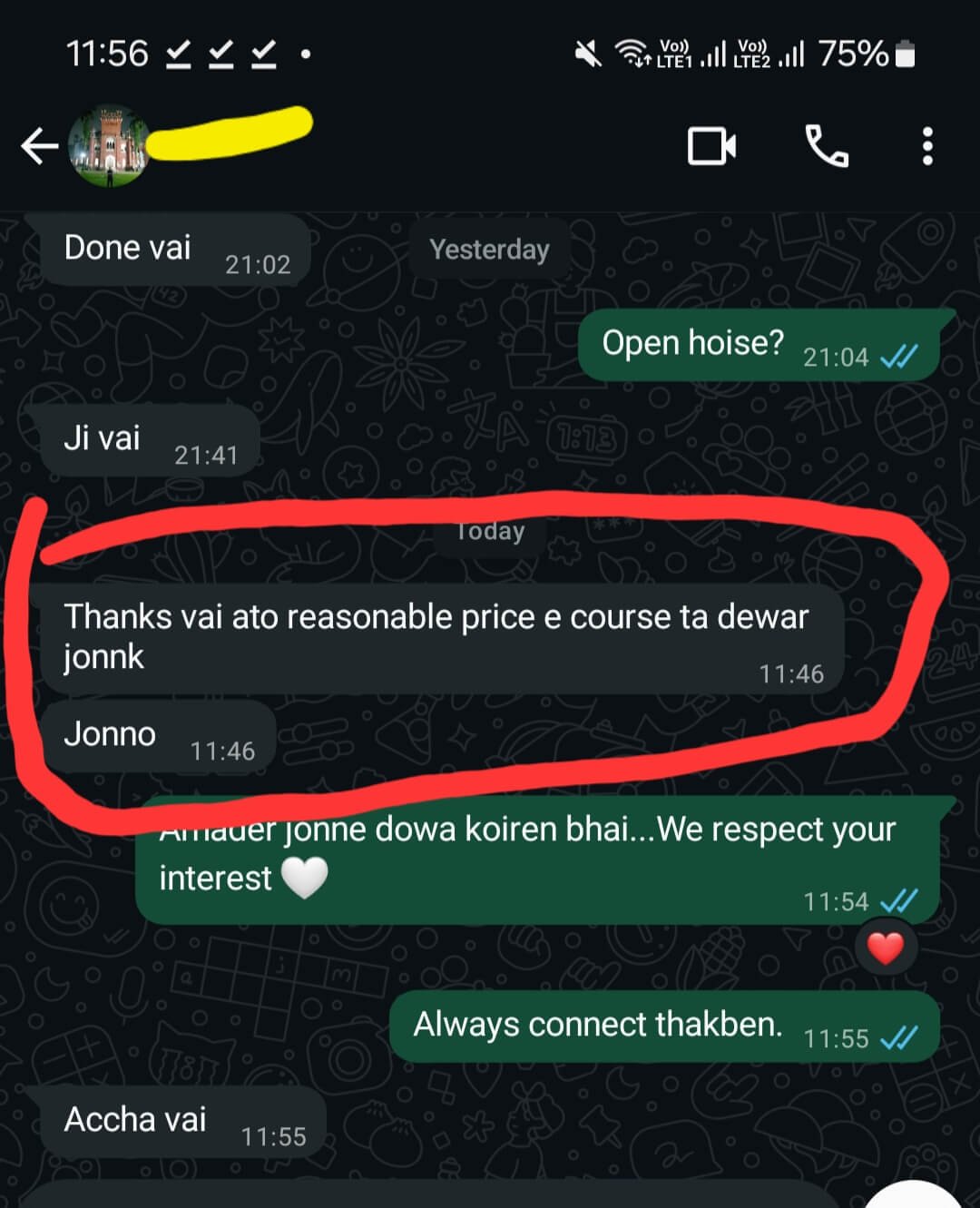Start a video call

tap(711, 146)
